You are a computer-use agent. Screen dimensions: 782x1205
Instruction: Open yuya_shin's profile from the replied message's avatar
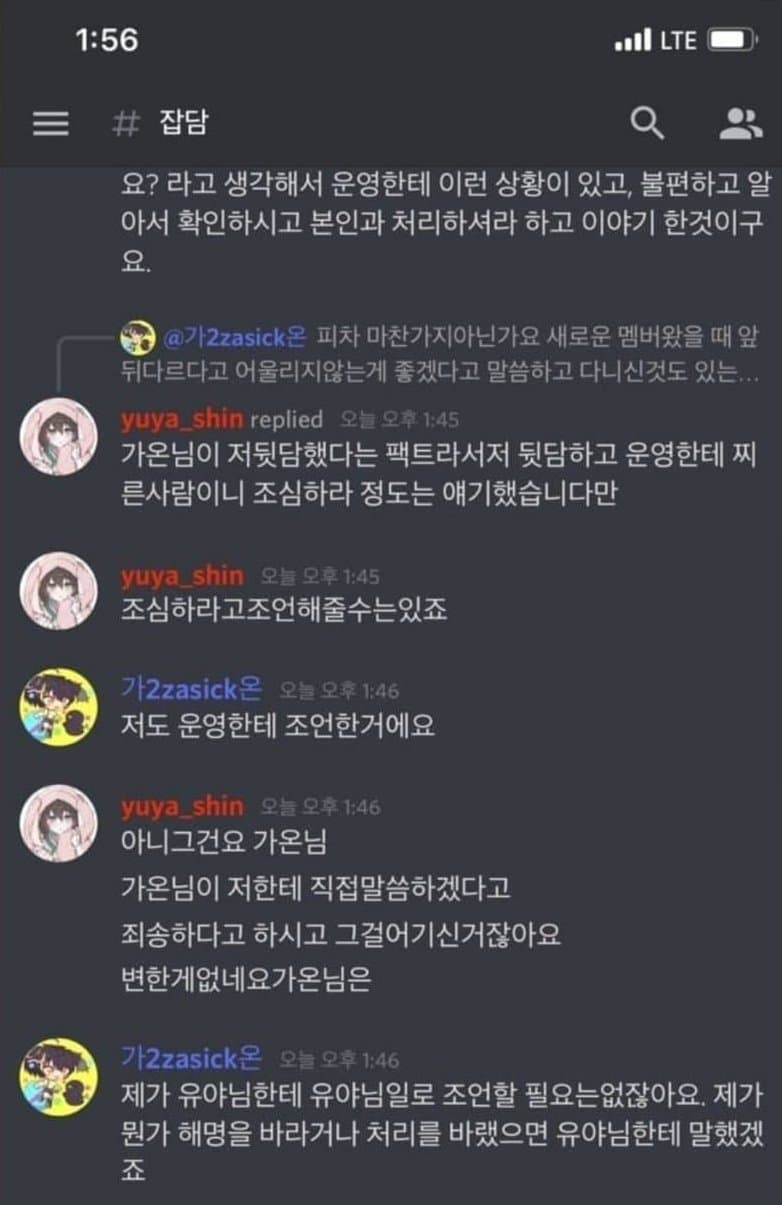tap(58, 436)
